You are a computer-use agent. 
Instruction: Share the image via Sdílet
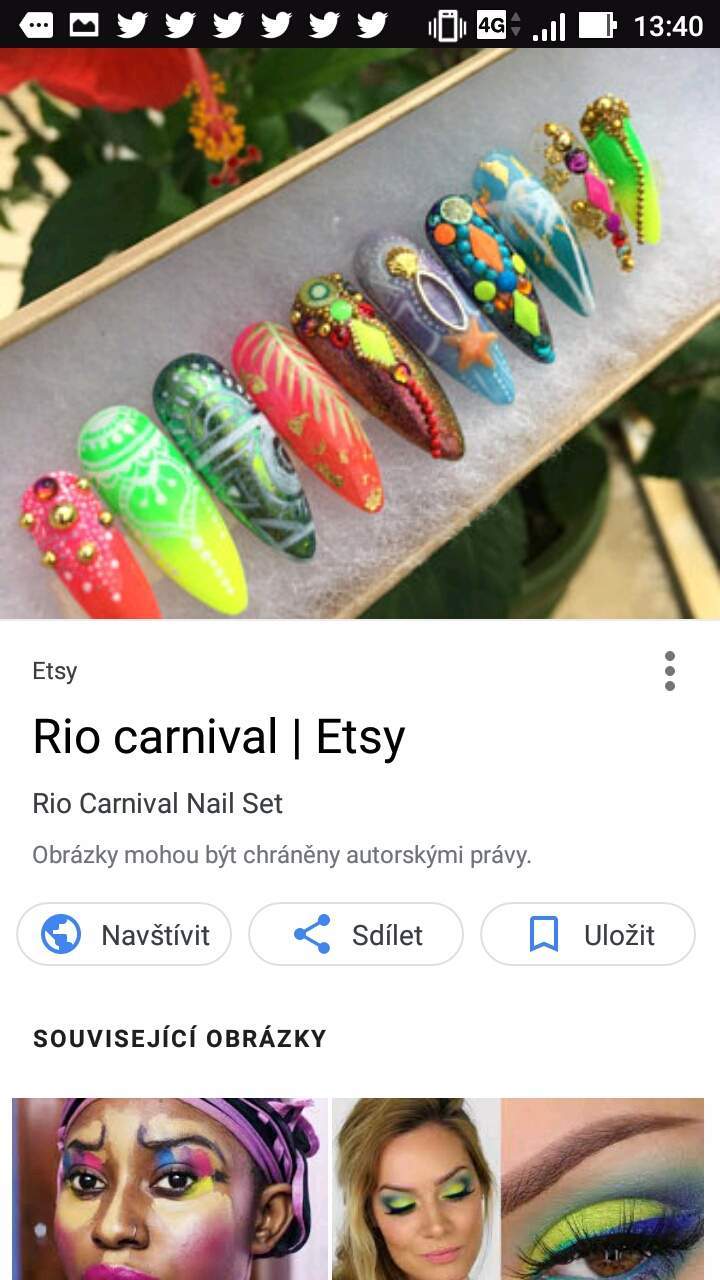tap(356, 934)
